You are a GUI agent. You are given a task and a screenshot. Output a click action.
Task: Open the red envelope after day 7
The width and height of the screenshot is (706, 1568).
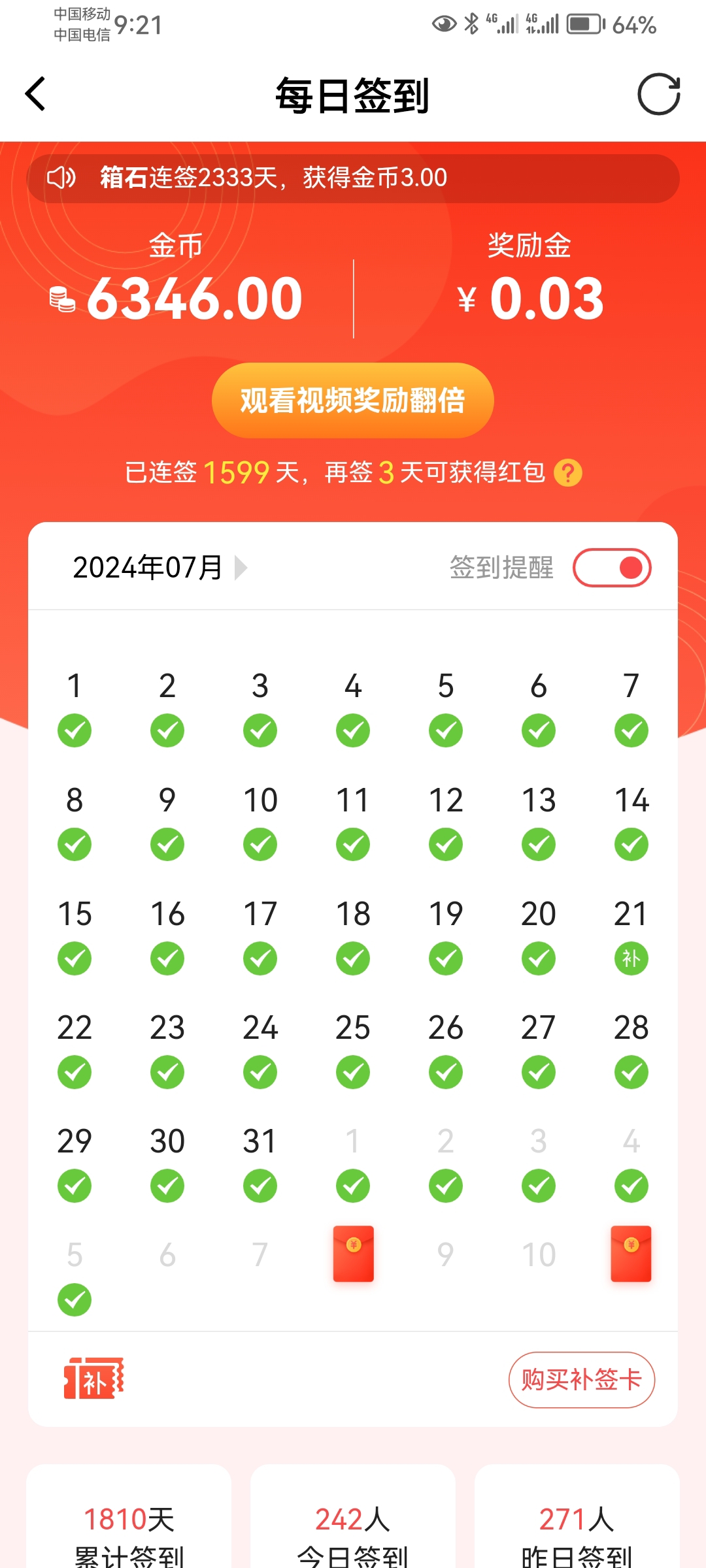pos(353,1253)
